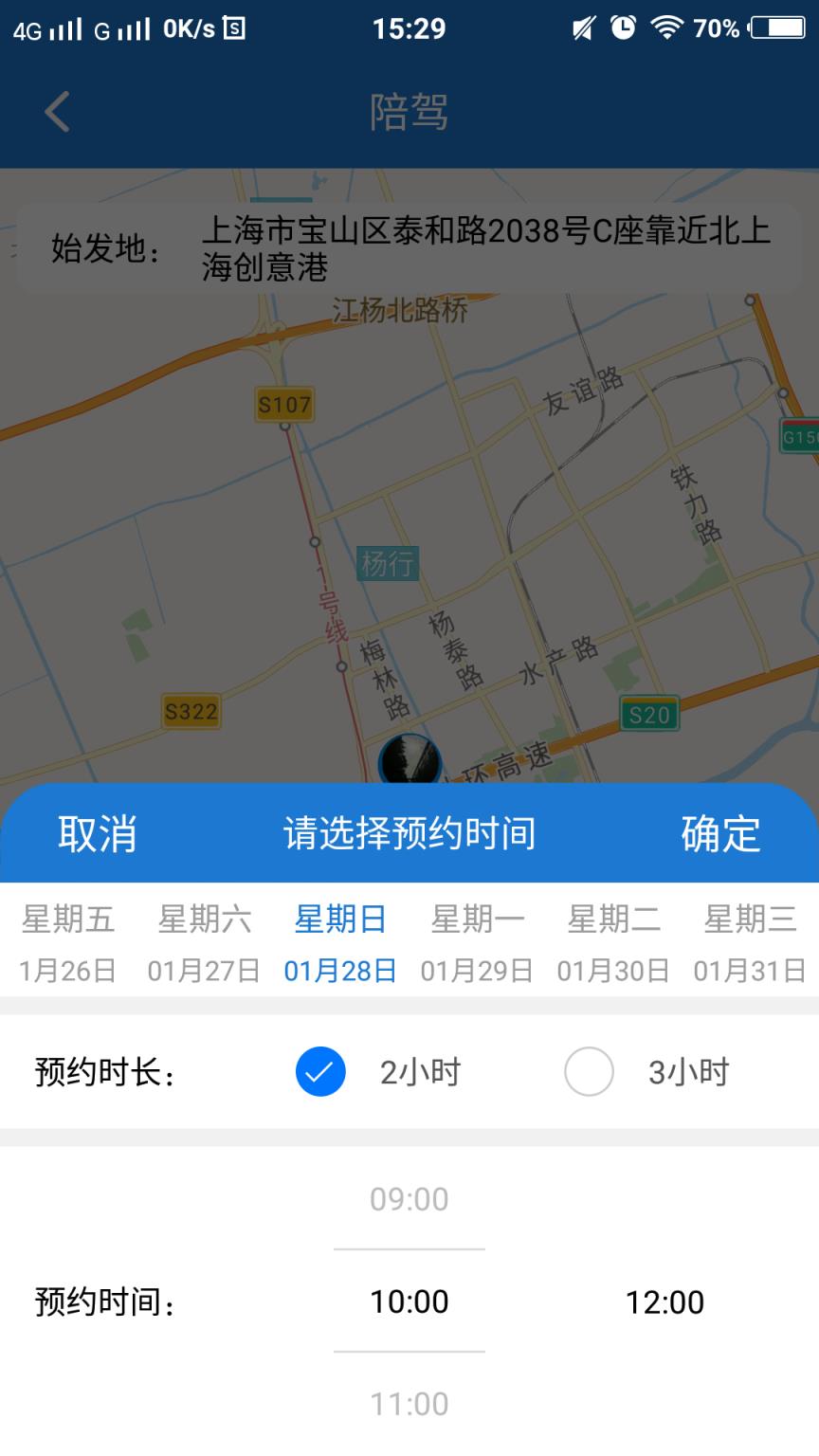Select the 3小时 duration option
This screenshot has width=819, height=1456.
click(x=689, y=1071)
